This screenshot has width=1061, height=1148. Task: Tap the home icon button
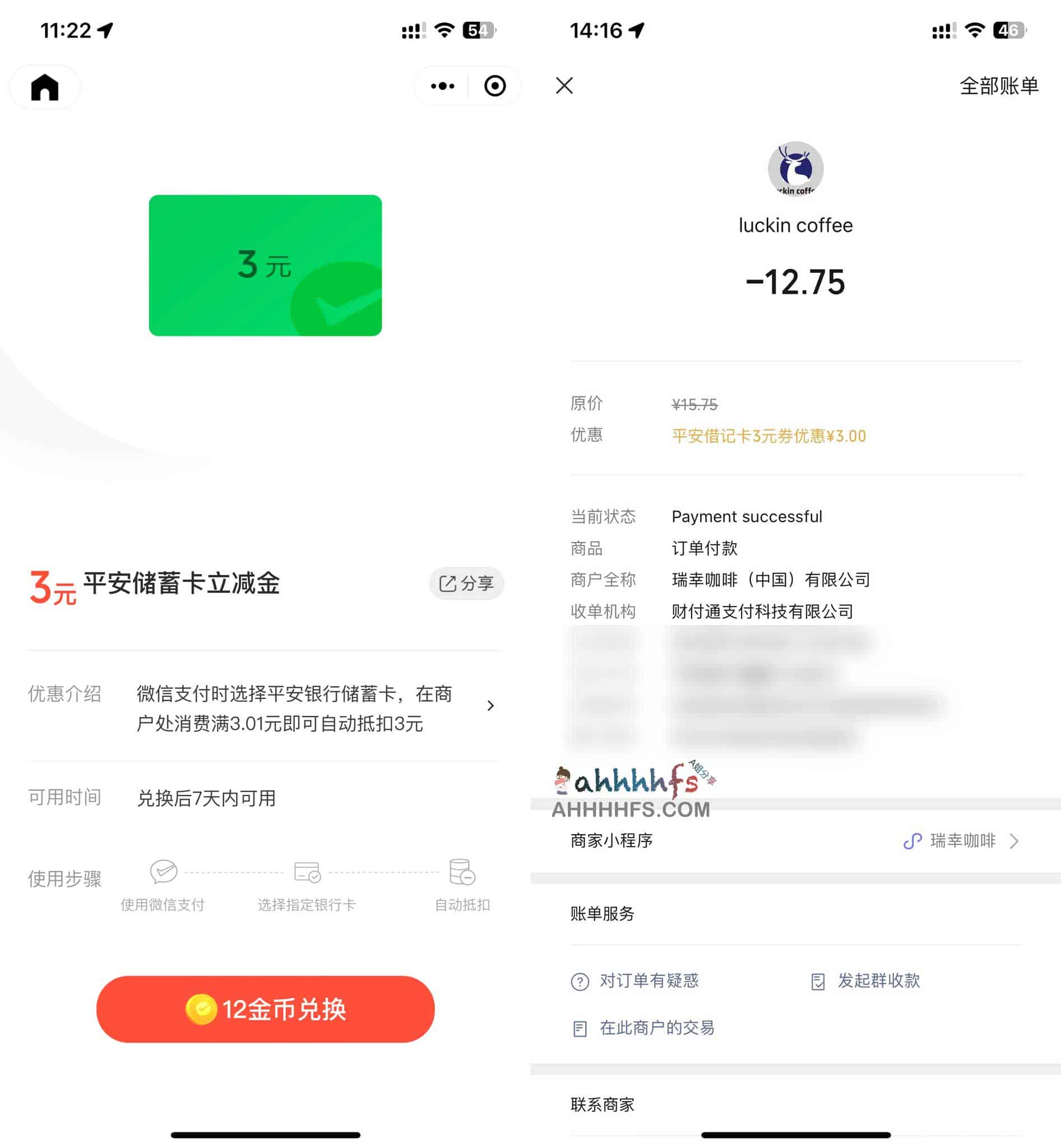click(x=45, y=87)
